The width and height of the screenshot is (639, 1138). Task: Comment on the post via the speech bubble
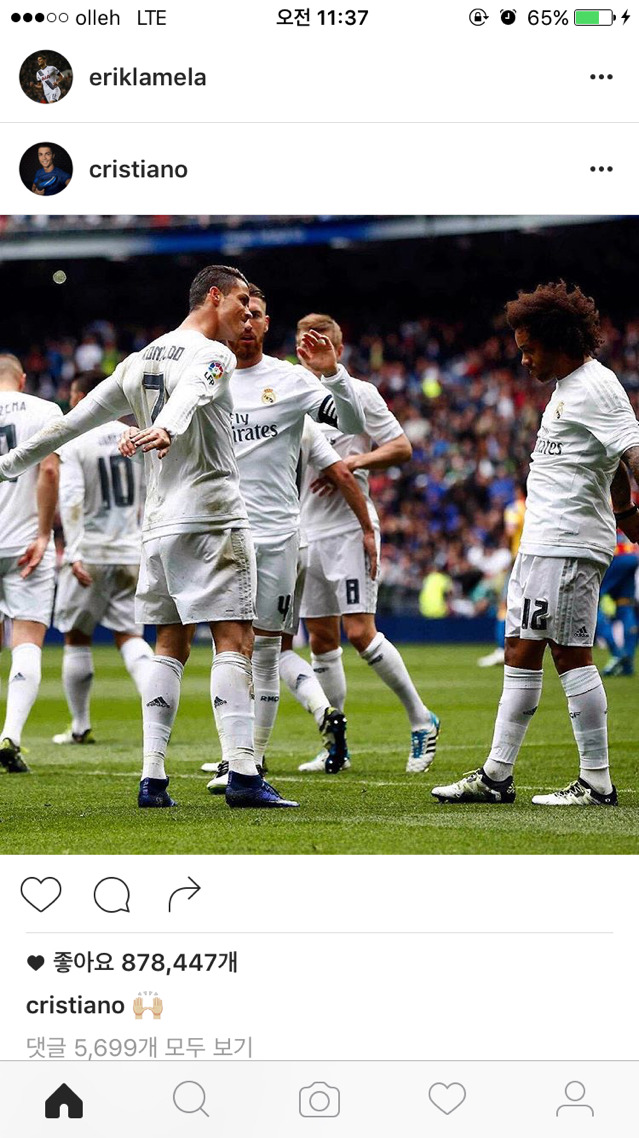coord(112,894)
